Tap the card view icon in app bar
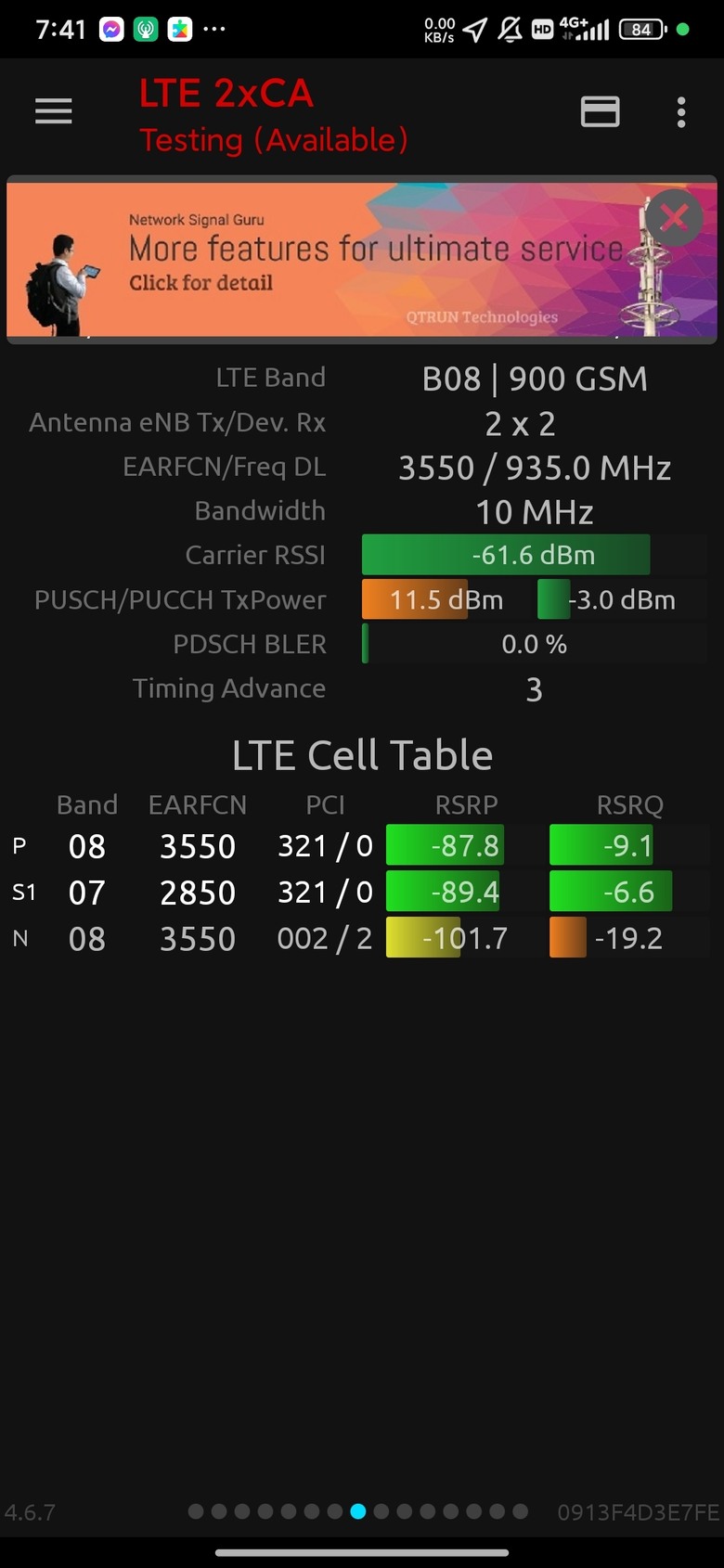724x1568 pixels. pyautogui.click(x=600, y=111)
